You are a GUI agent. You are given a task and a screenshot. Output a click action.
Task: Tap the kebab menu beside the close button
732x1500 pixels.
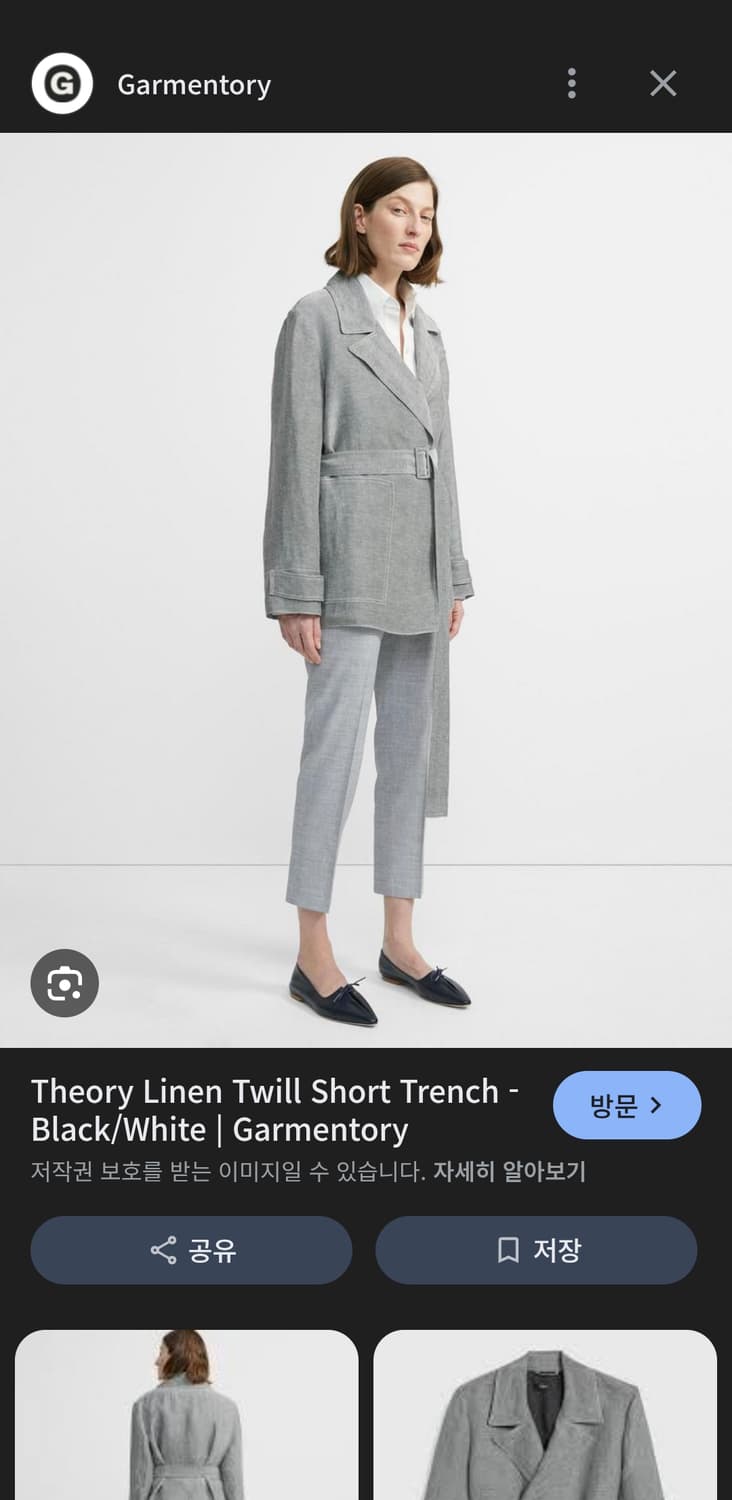(571, 84)
